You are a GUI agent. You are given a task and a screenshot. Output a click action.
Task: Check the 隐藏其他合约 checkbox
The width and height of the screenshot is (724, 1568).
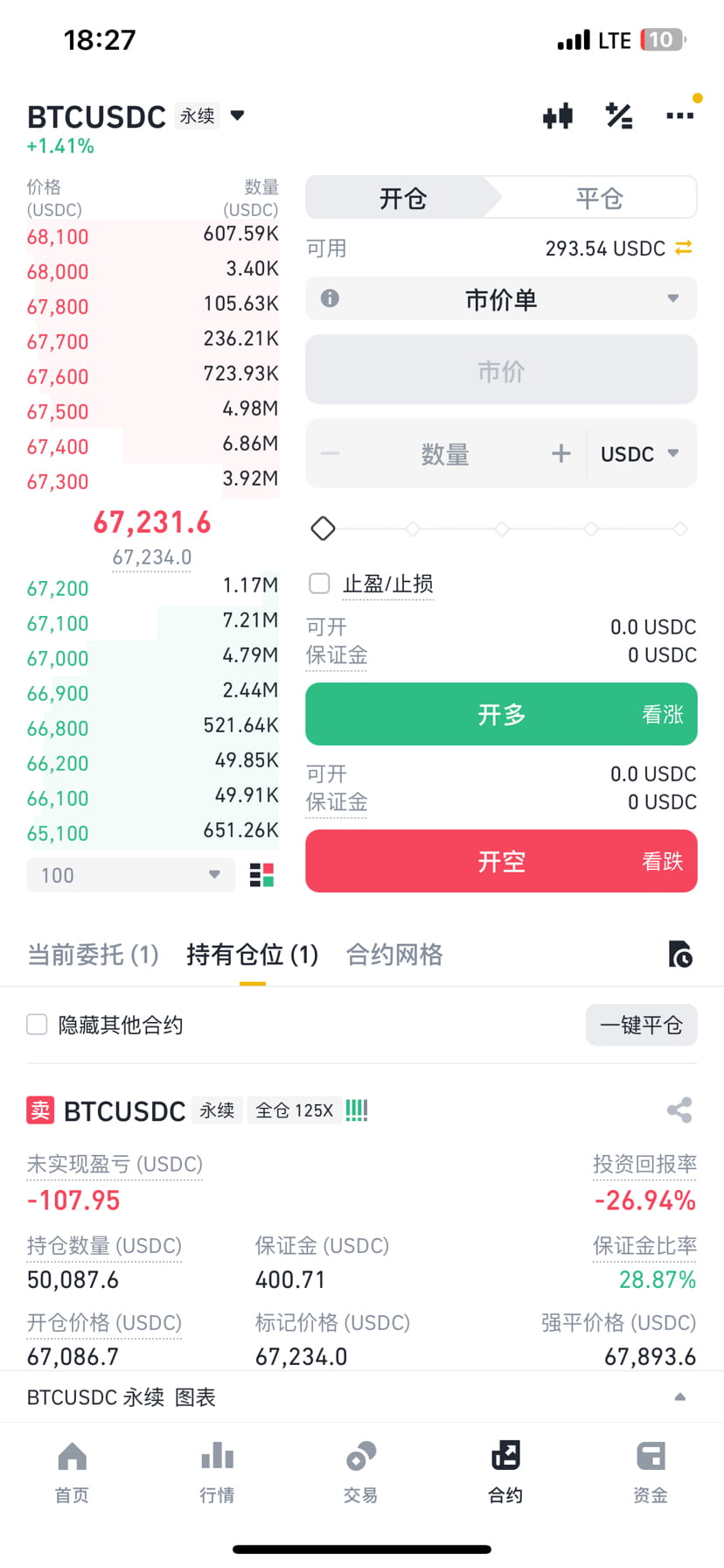[x=36, y=1024]
